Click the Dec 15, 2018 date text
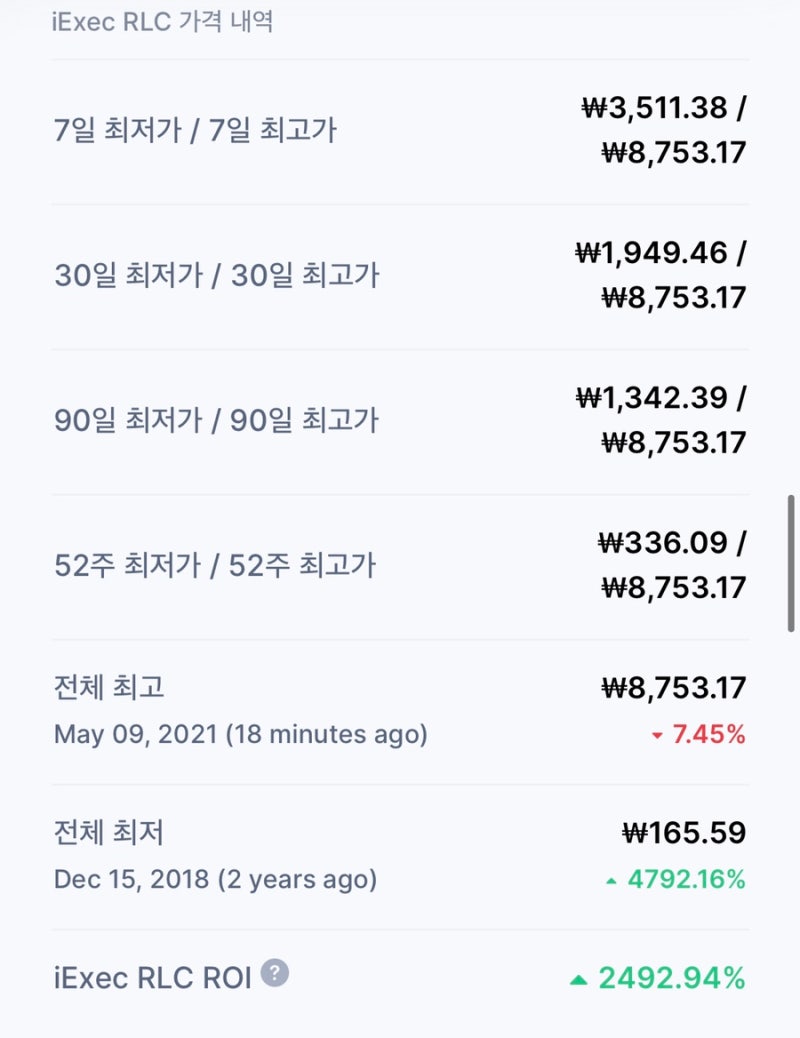 pos(216,879)
